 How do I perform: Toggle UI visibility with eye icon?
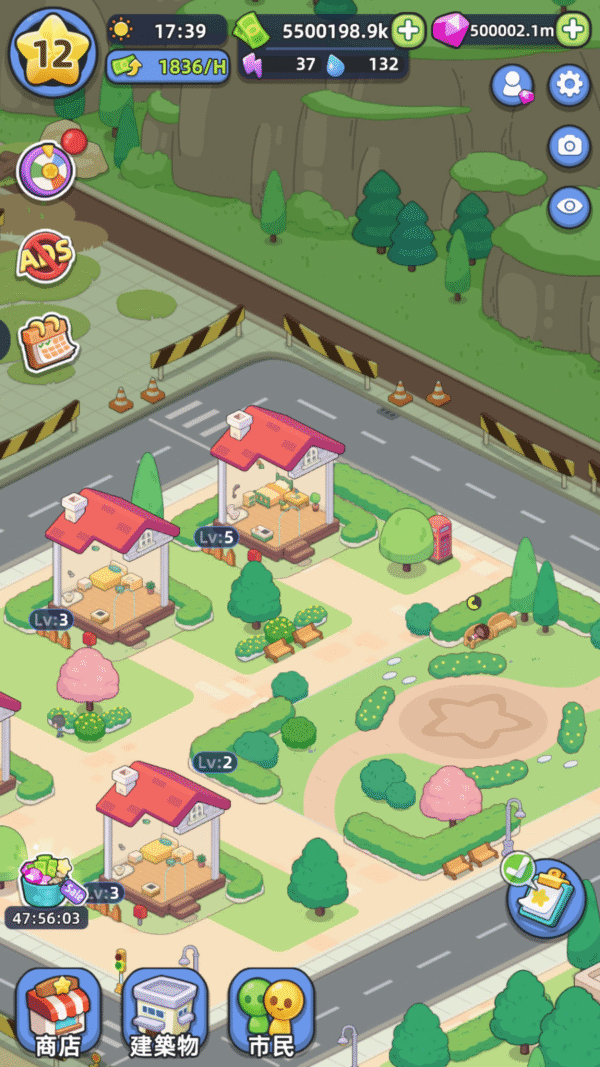coord(569,207)
